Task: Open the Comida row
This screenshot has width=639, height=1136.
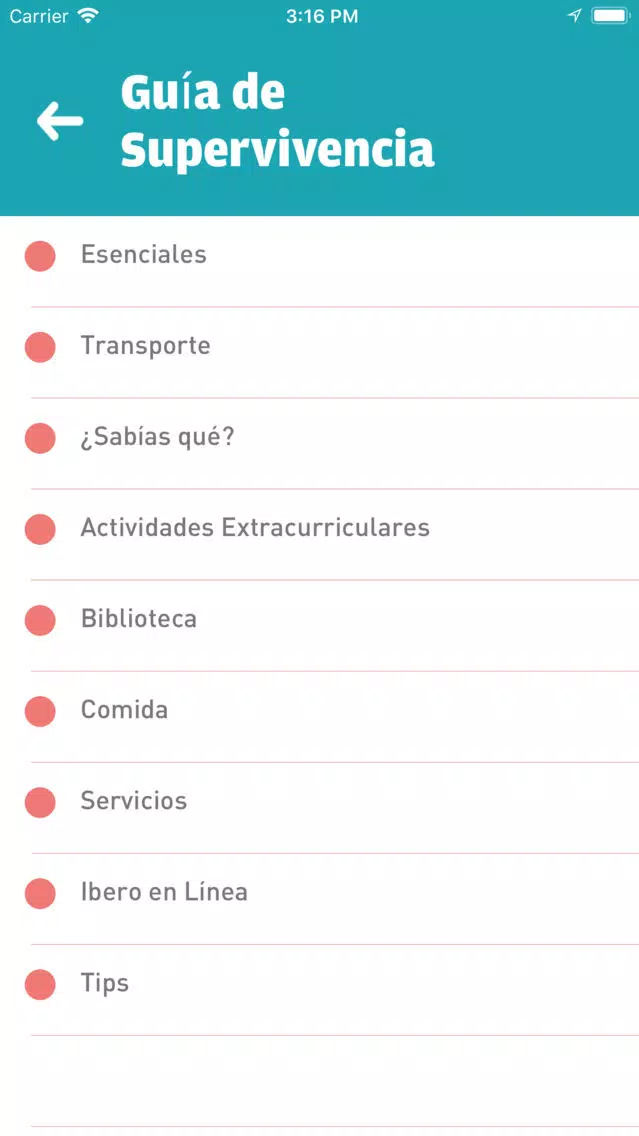Action: [320, 717]
